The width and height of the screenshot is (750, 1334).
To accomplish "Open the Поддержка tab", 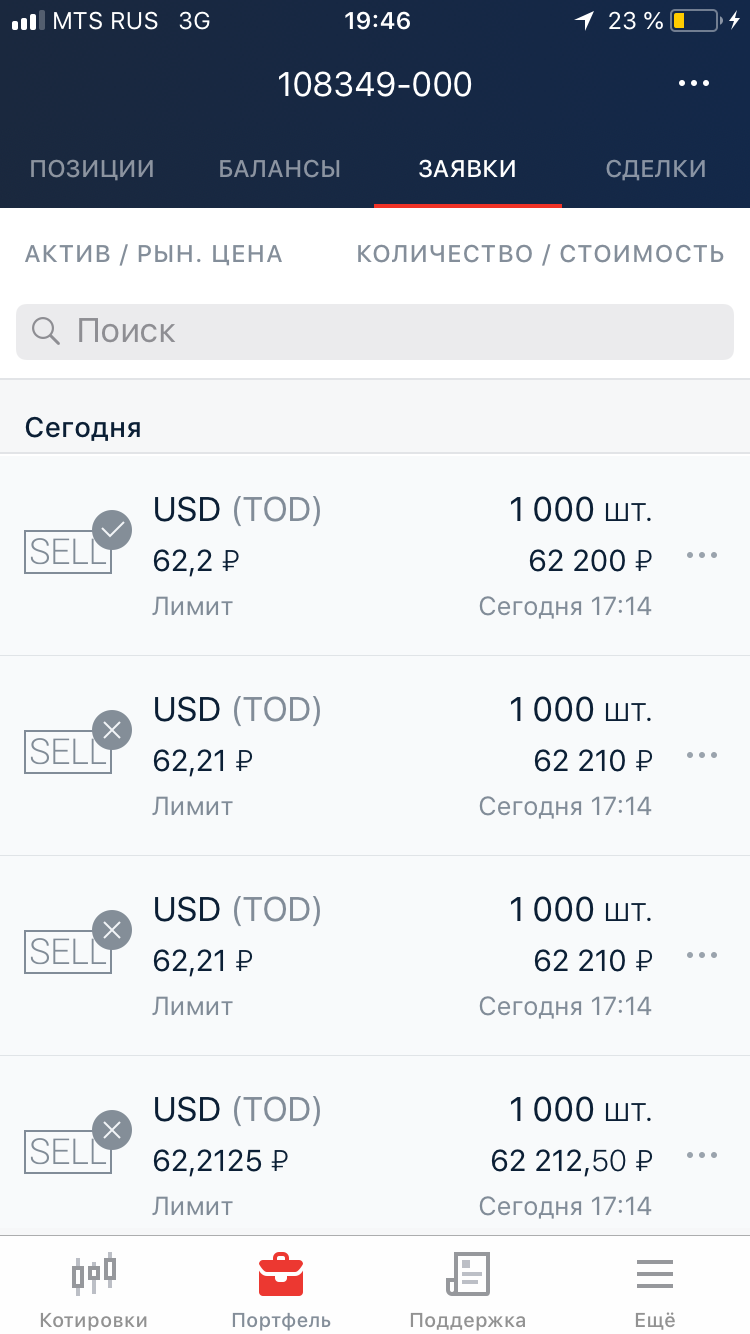I will (468, 1288).
